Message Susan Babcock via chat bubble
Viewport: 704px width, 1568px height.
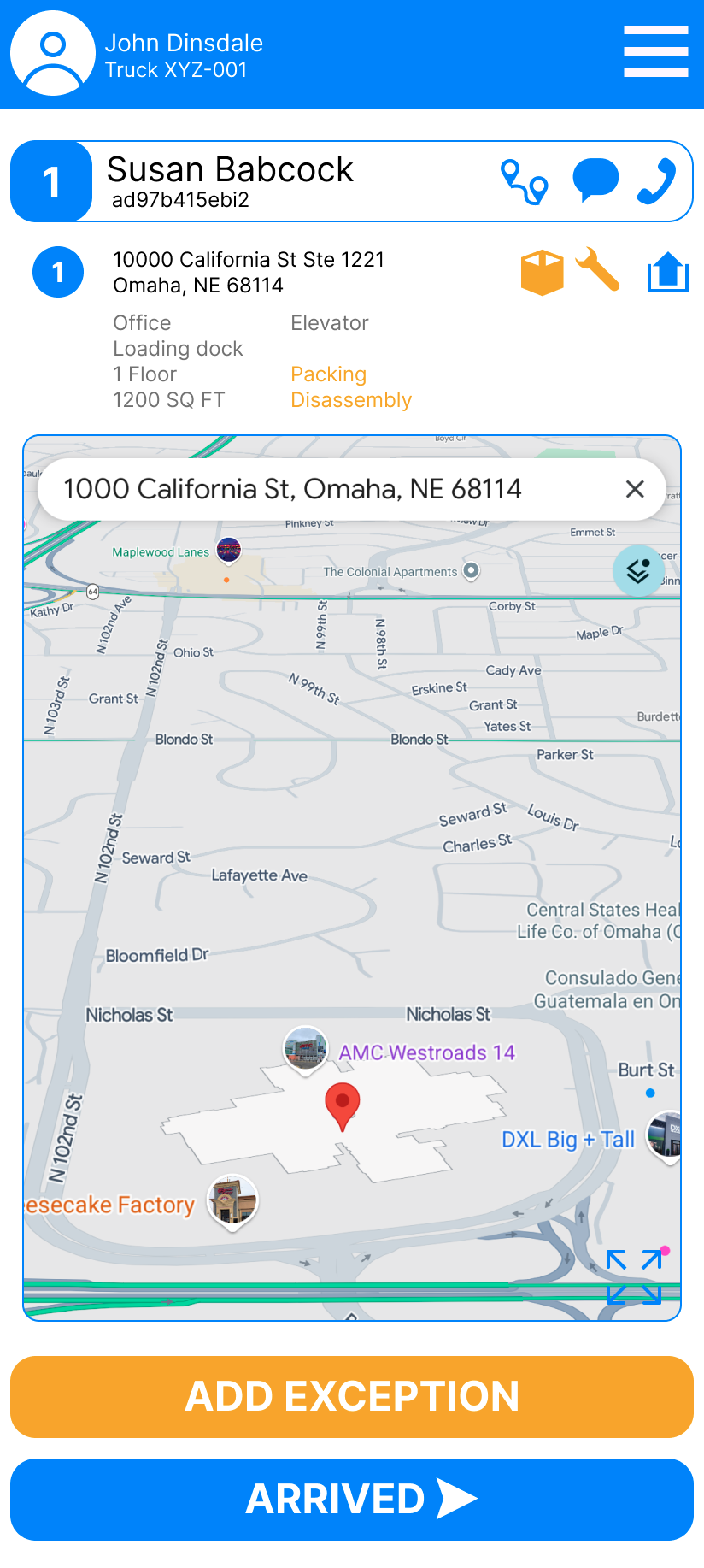click(595, 180)
